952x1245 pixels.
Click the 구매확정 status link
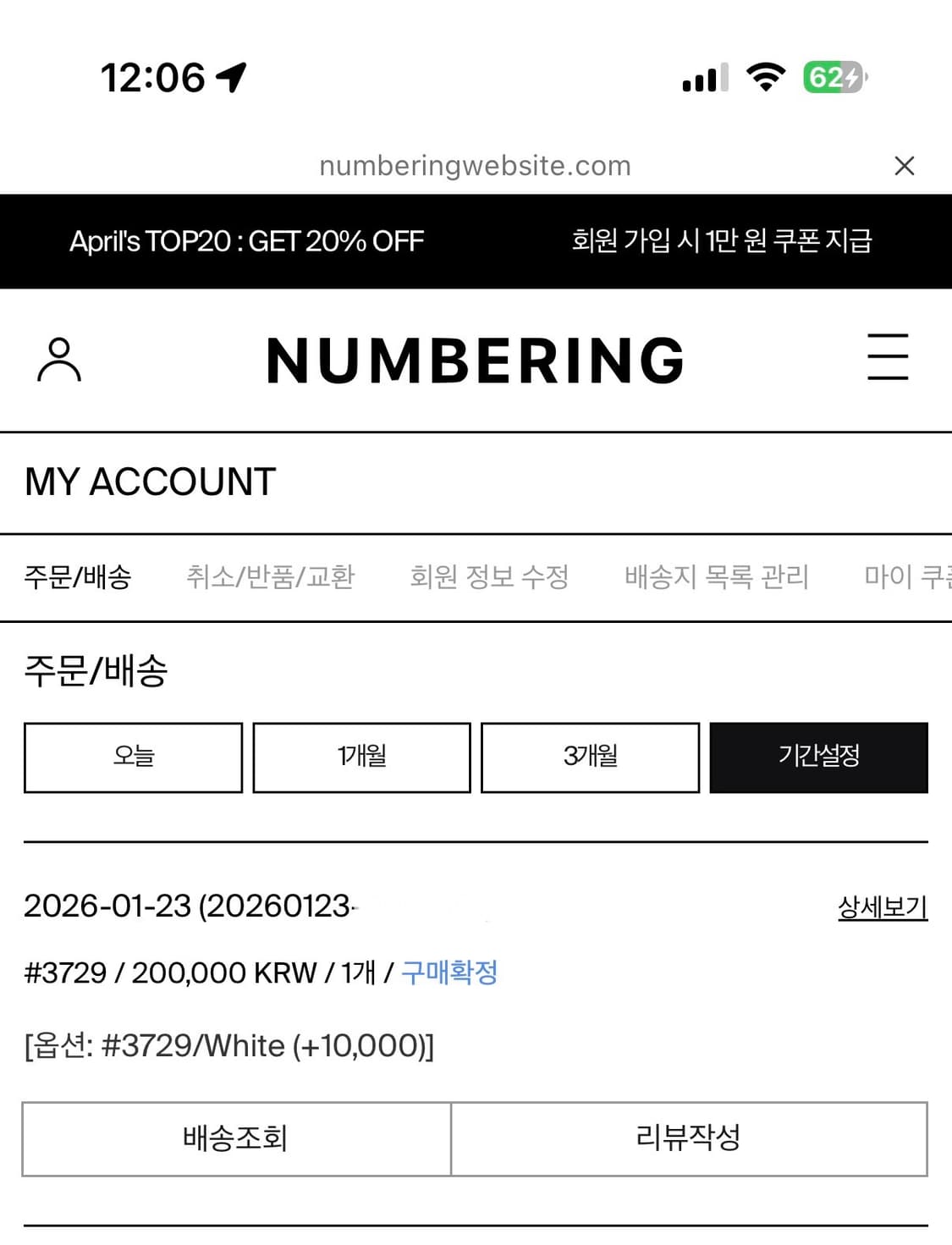(448, 973)
